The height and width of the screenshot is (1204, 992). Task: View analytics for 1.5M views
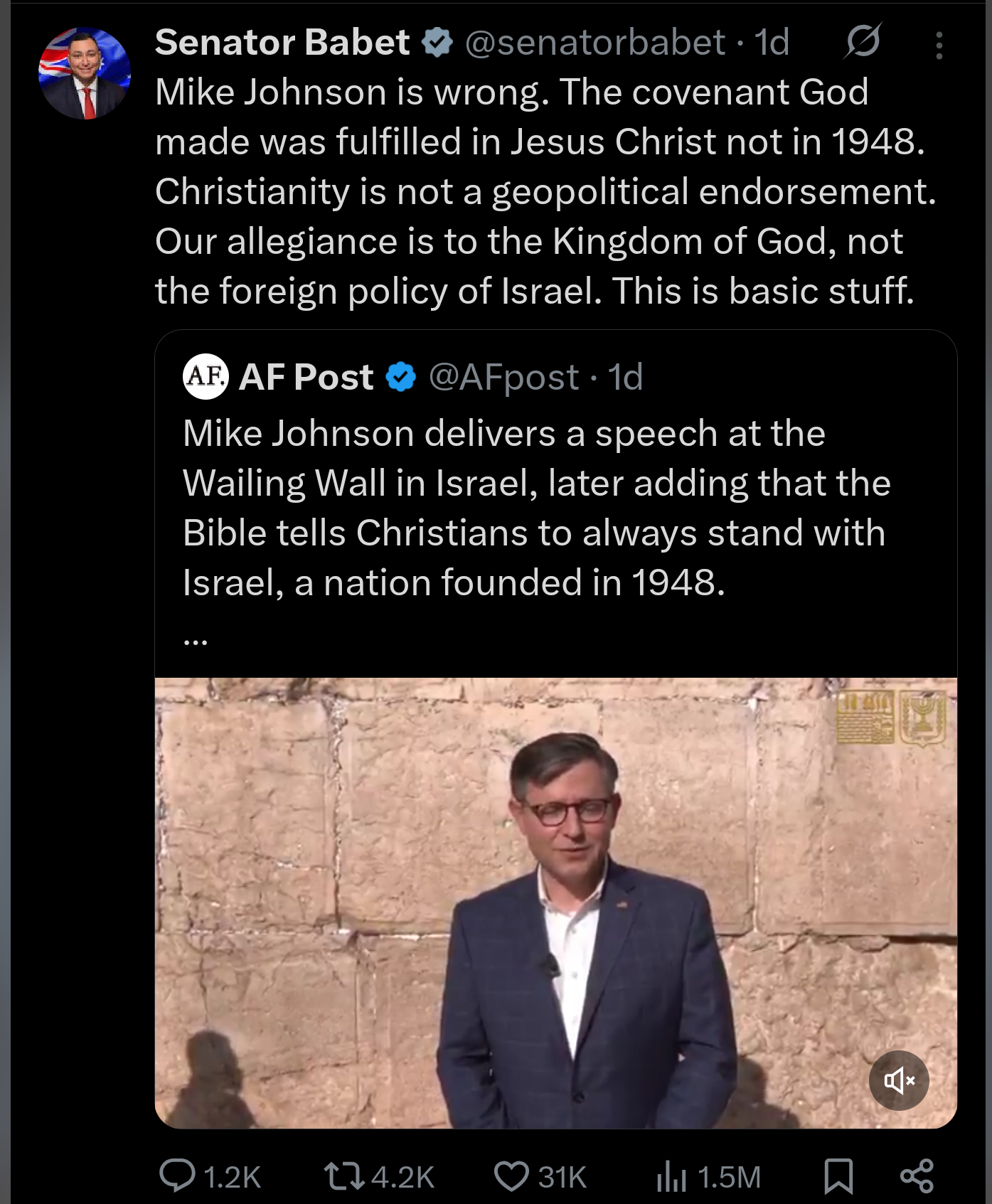[x=708, y=1176]
